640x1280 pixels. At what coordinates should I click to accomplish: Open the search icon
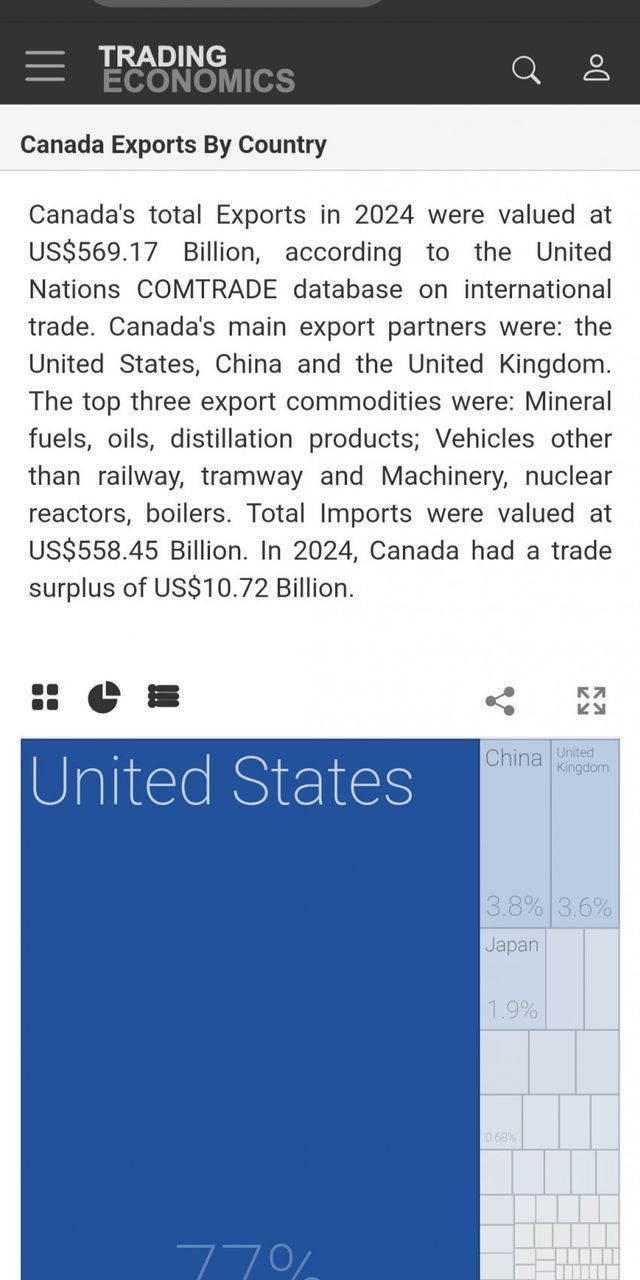(x=526, y=69)
